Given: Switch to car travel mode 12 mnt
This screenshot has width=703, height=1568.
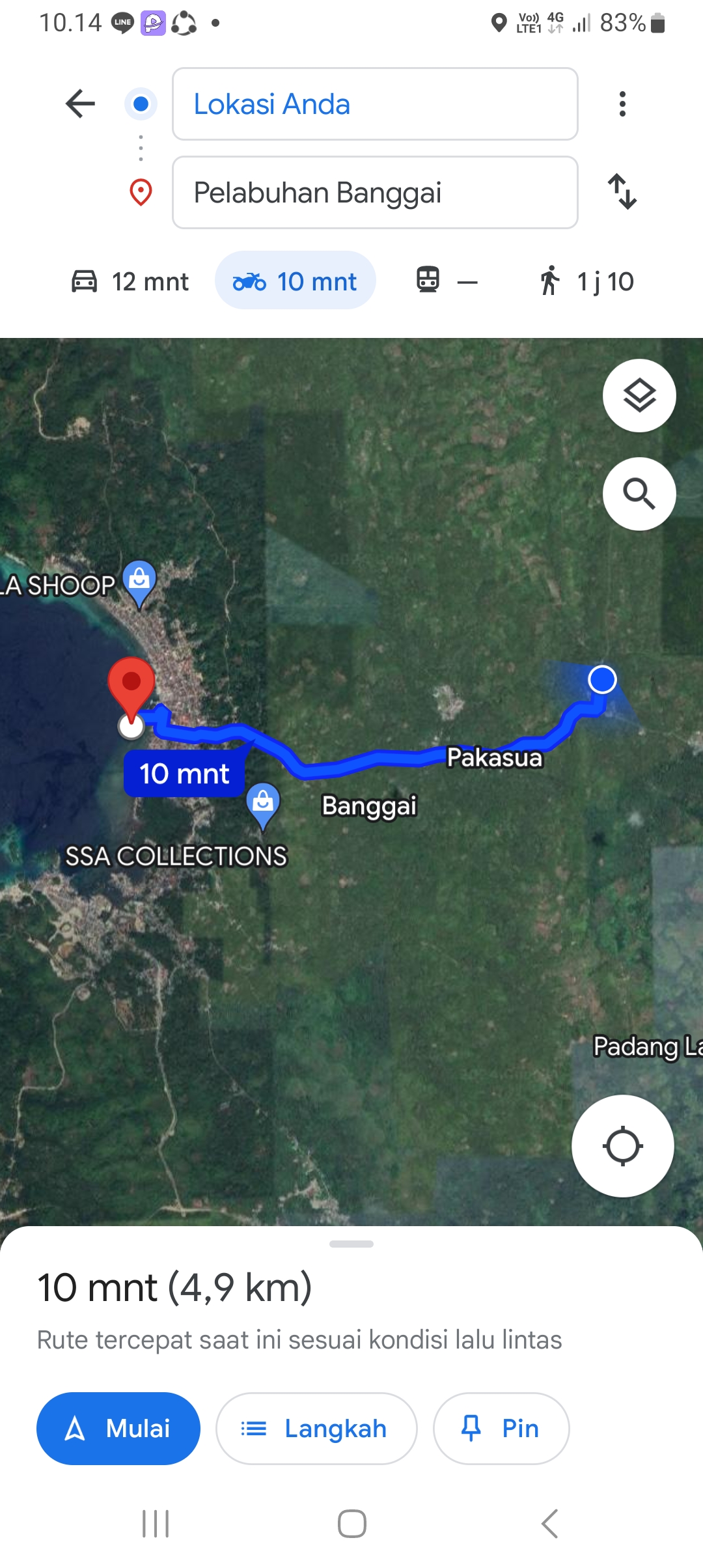Looking at the screenshot, I should (130, 281).
